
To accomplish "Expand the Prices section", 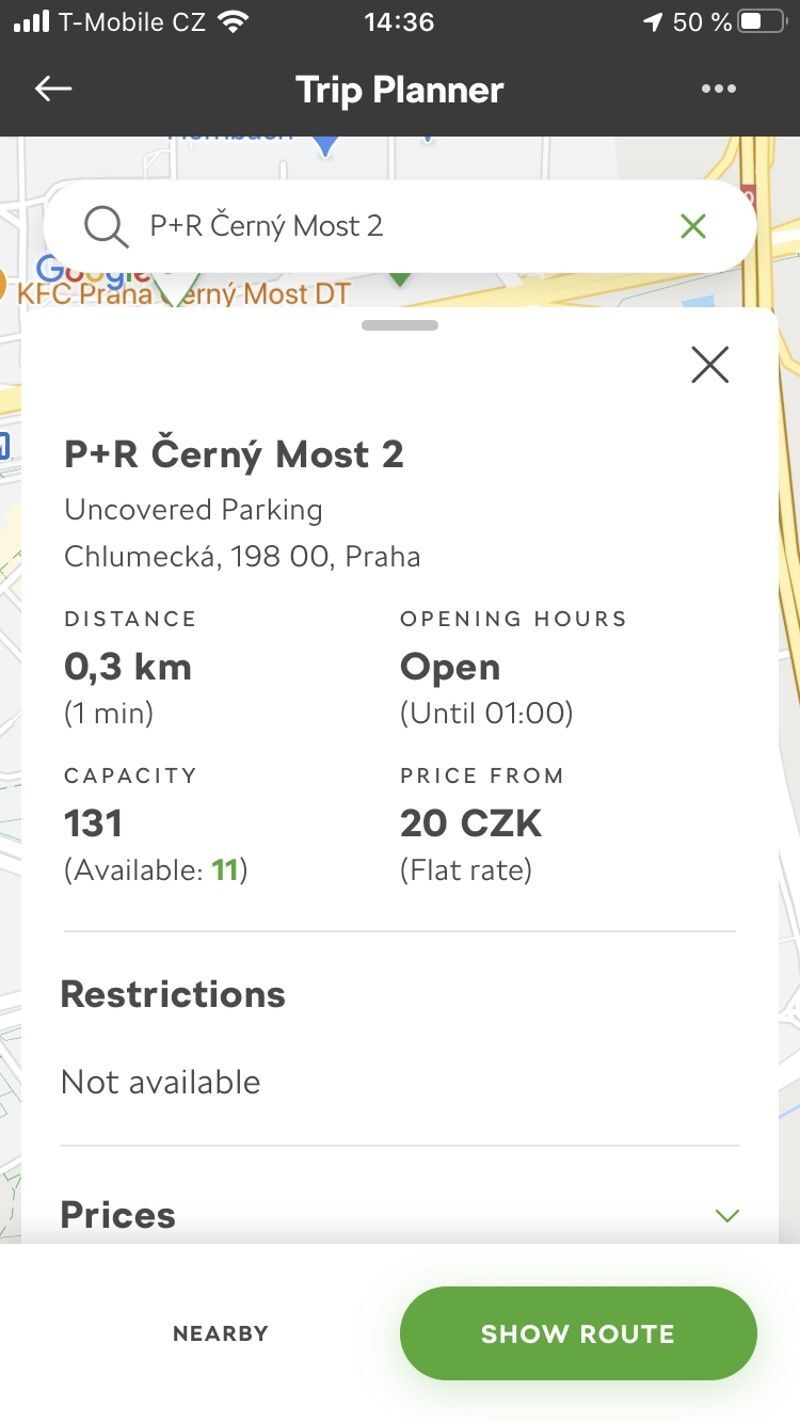I will (x=117, y=1215).
